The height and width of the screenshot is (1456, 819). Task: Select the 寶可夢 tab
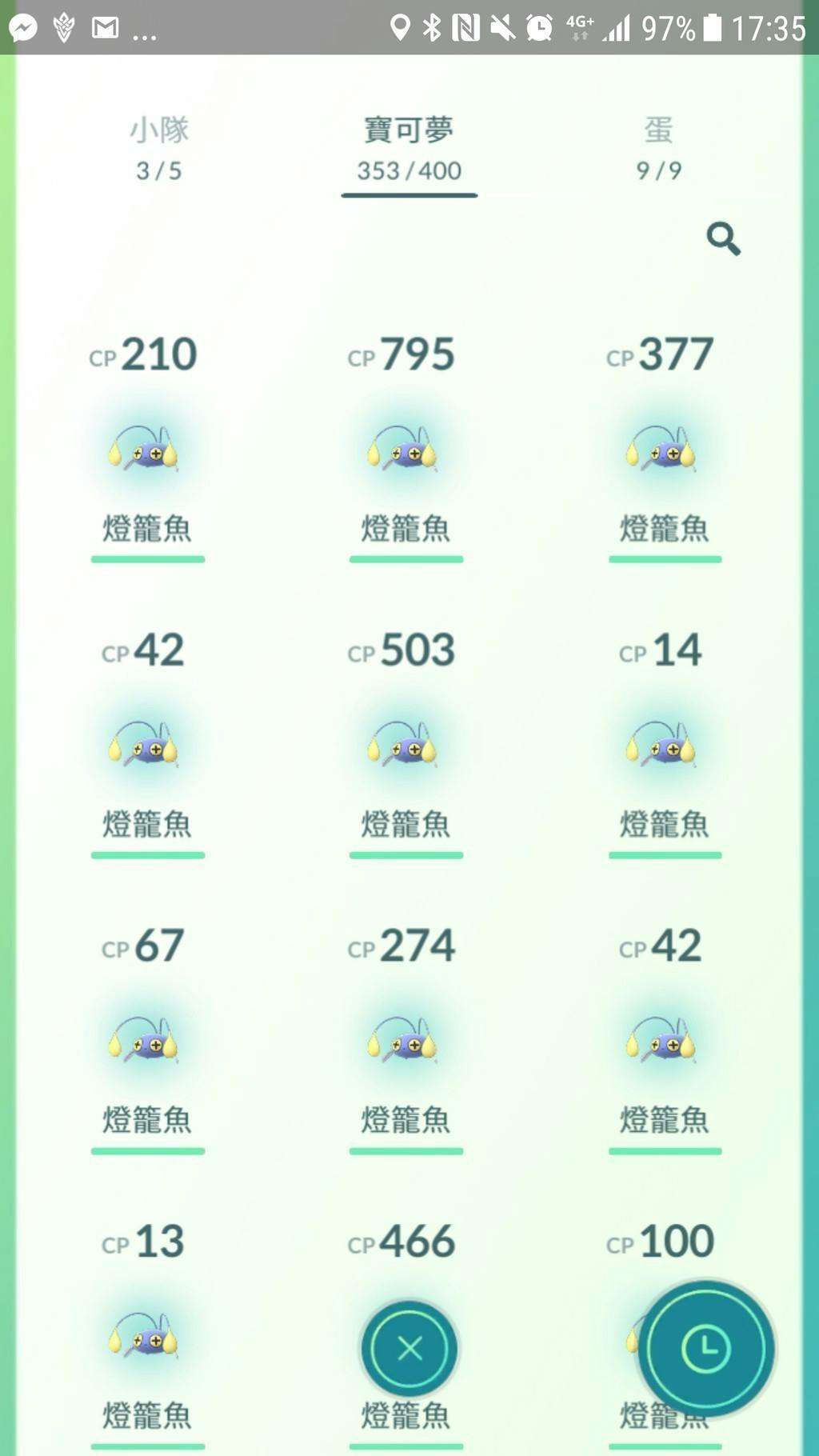coord(409,148)
